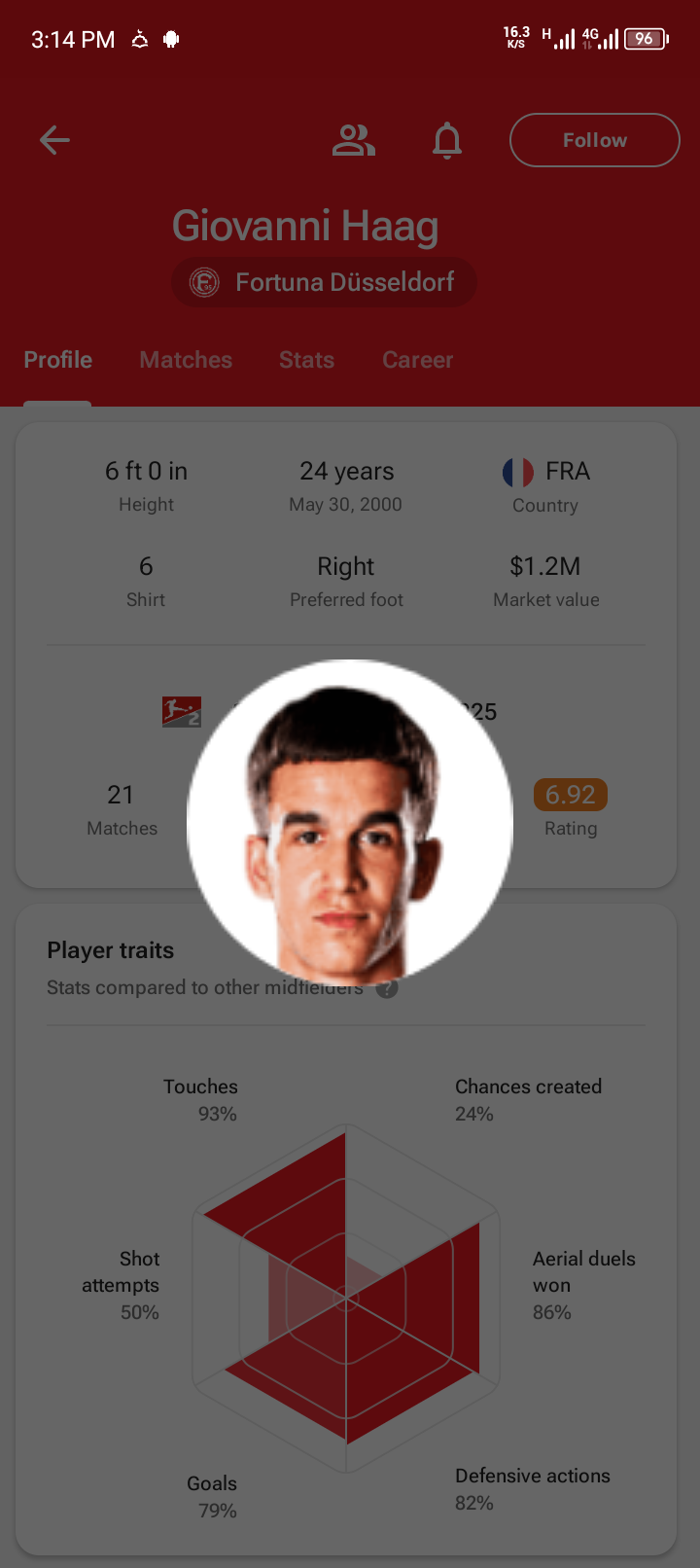Image resolution: width=700 pixels, height=1568 pixels.
Task: Switch to the Career tab
Action: [417, 360]
